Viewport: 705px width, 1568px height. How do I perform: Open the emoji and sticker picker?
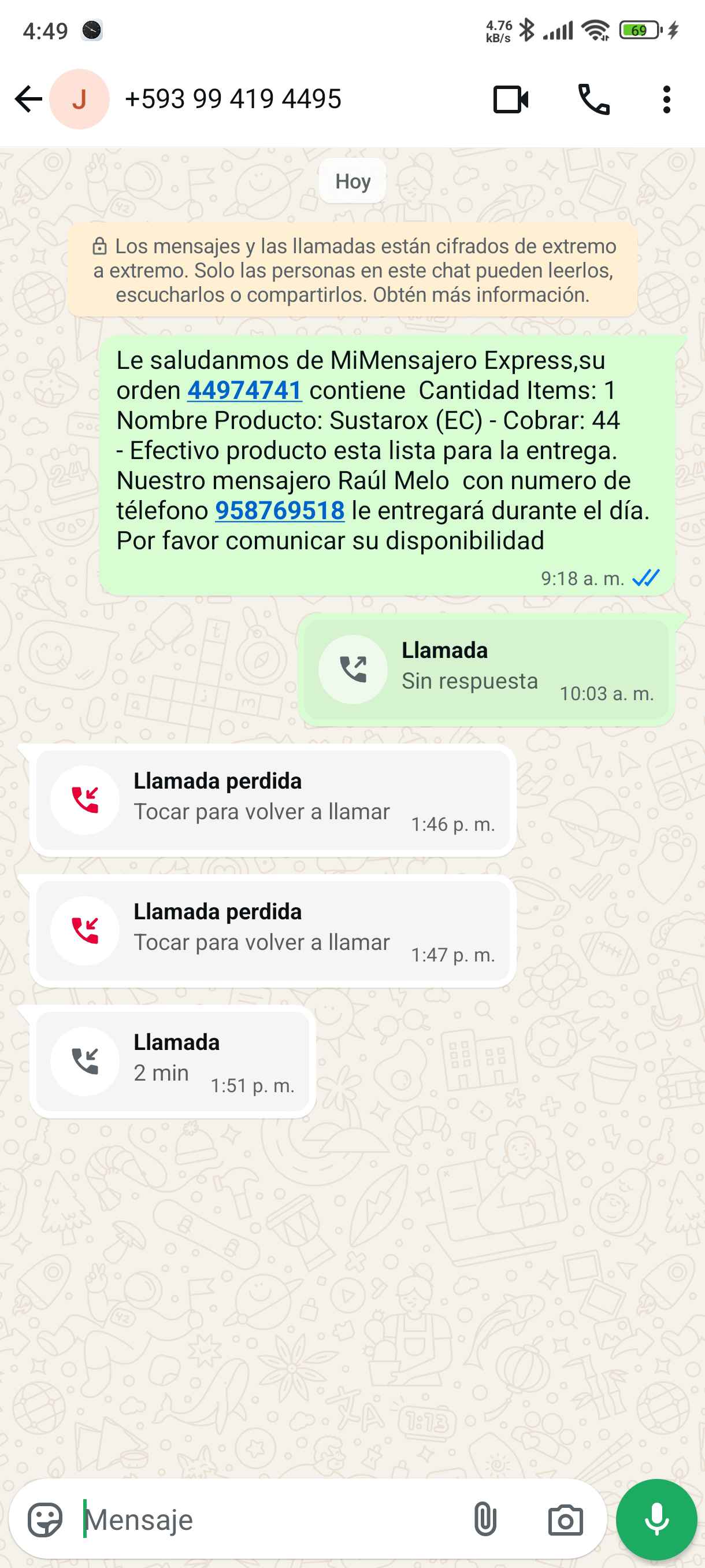click(x=45, y=1519)
